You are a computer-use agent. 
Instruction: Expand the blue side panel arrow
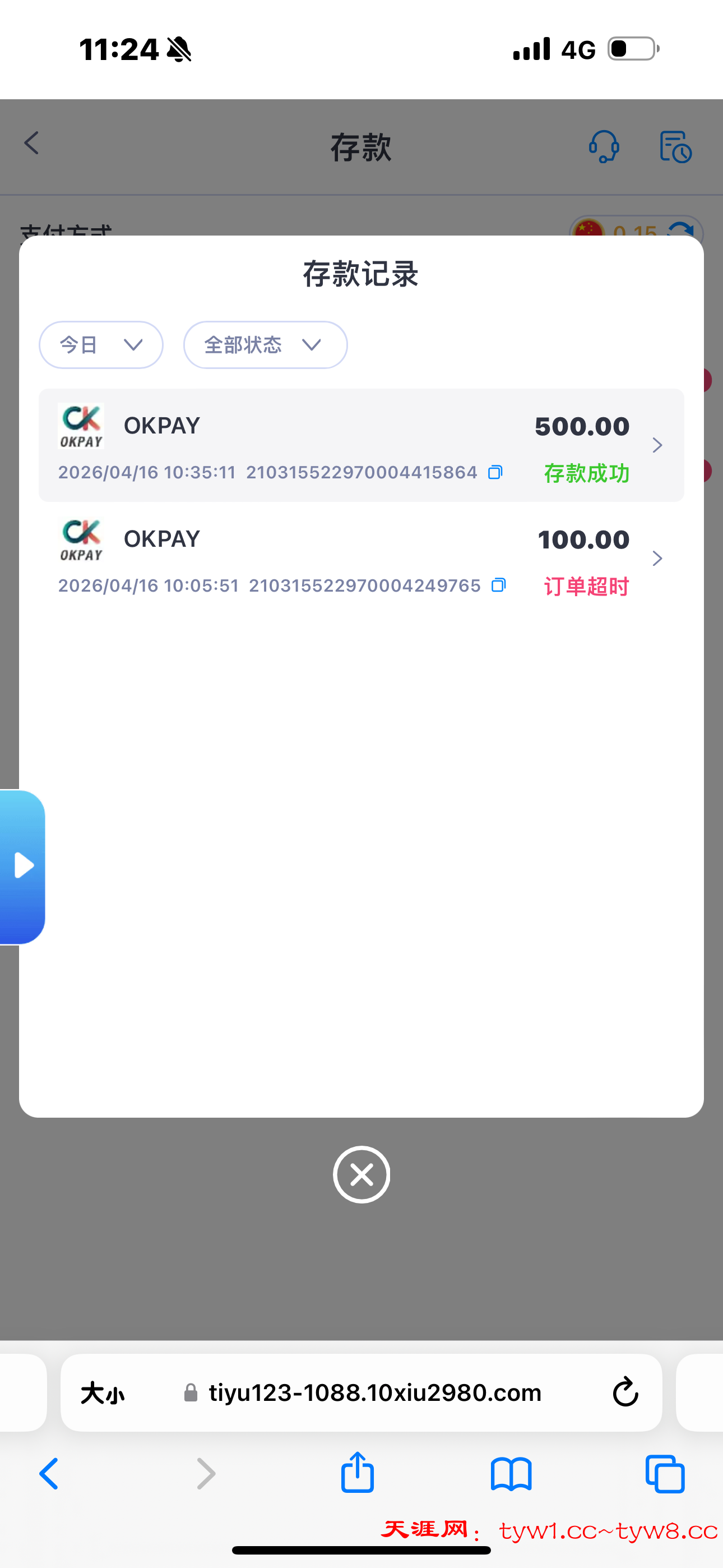(x=23, y=866)
